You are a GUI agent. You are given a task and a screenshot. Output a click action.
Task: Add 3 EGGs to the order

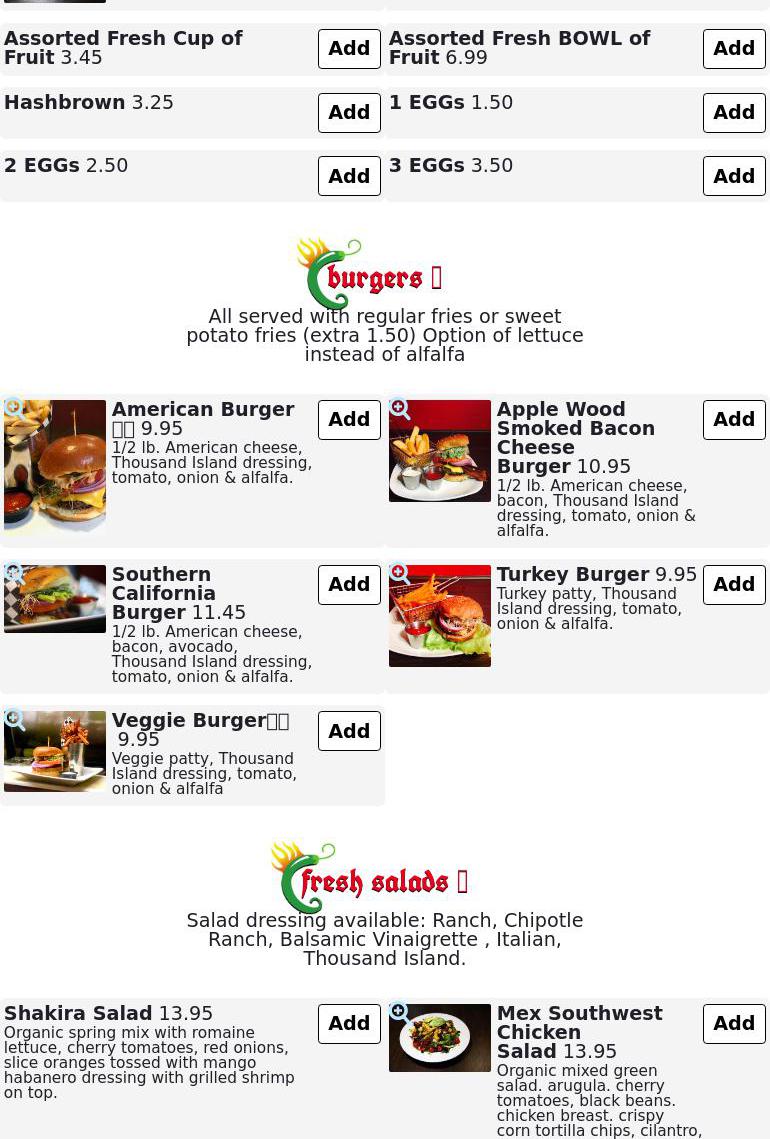point(734,176)
